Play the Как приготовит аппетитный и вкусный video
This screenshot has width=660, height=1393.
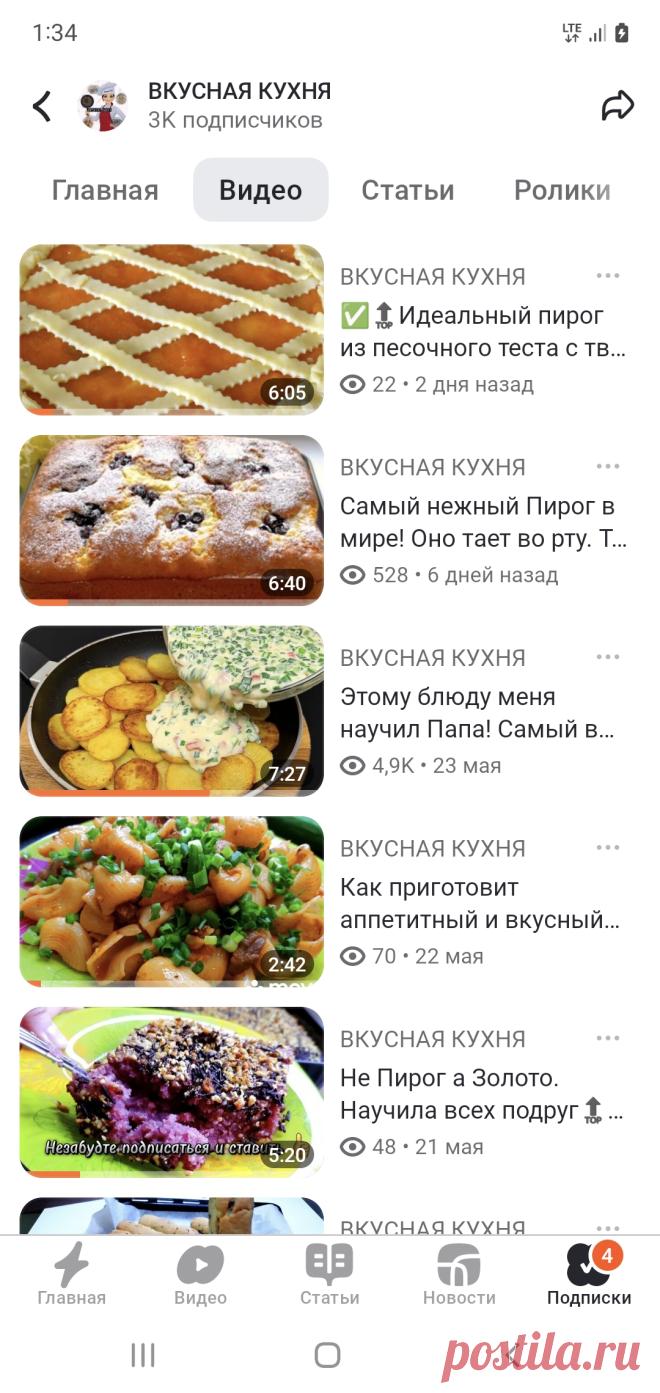(x=172, y=902)
